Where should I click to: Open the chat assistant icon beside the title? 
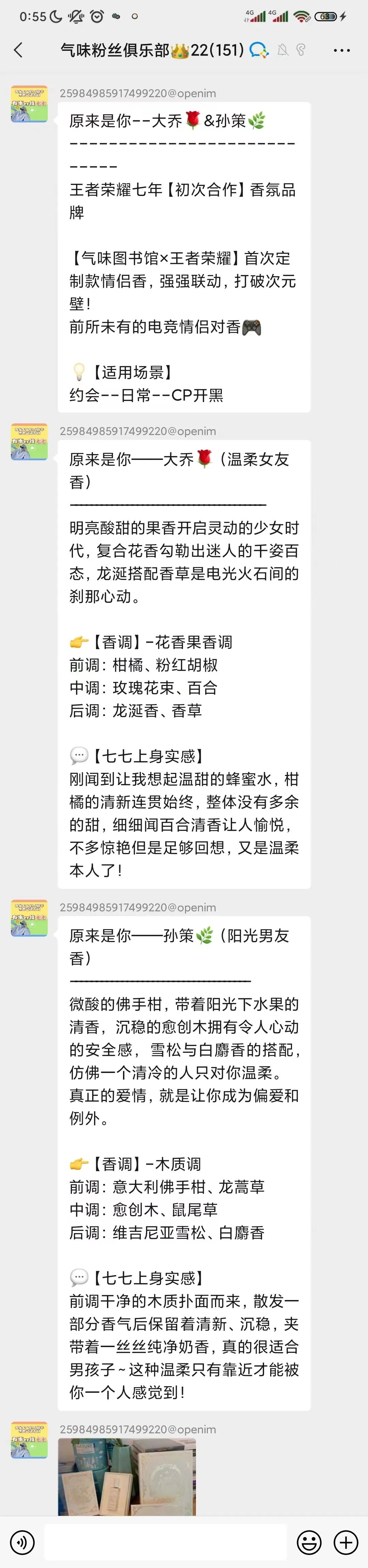tap(259, 50)
